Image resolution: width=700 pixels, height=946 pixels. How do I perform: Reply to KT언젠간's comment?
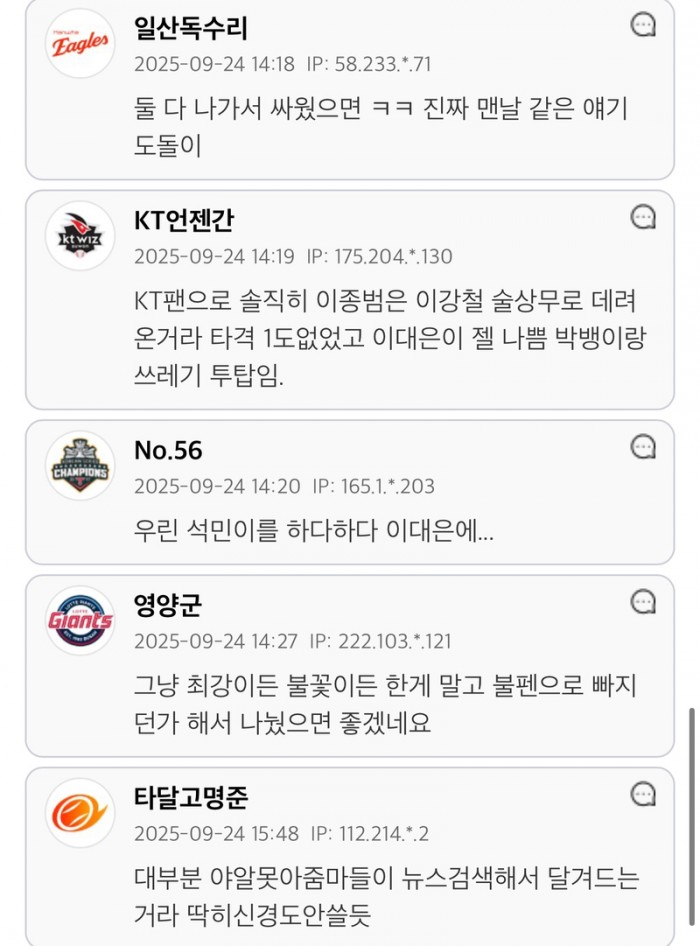click(x=644, y=216)
